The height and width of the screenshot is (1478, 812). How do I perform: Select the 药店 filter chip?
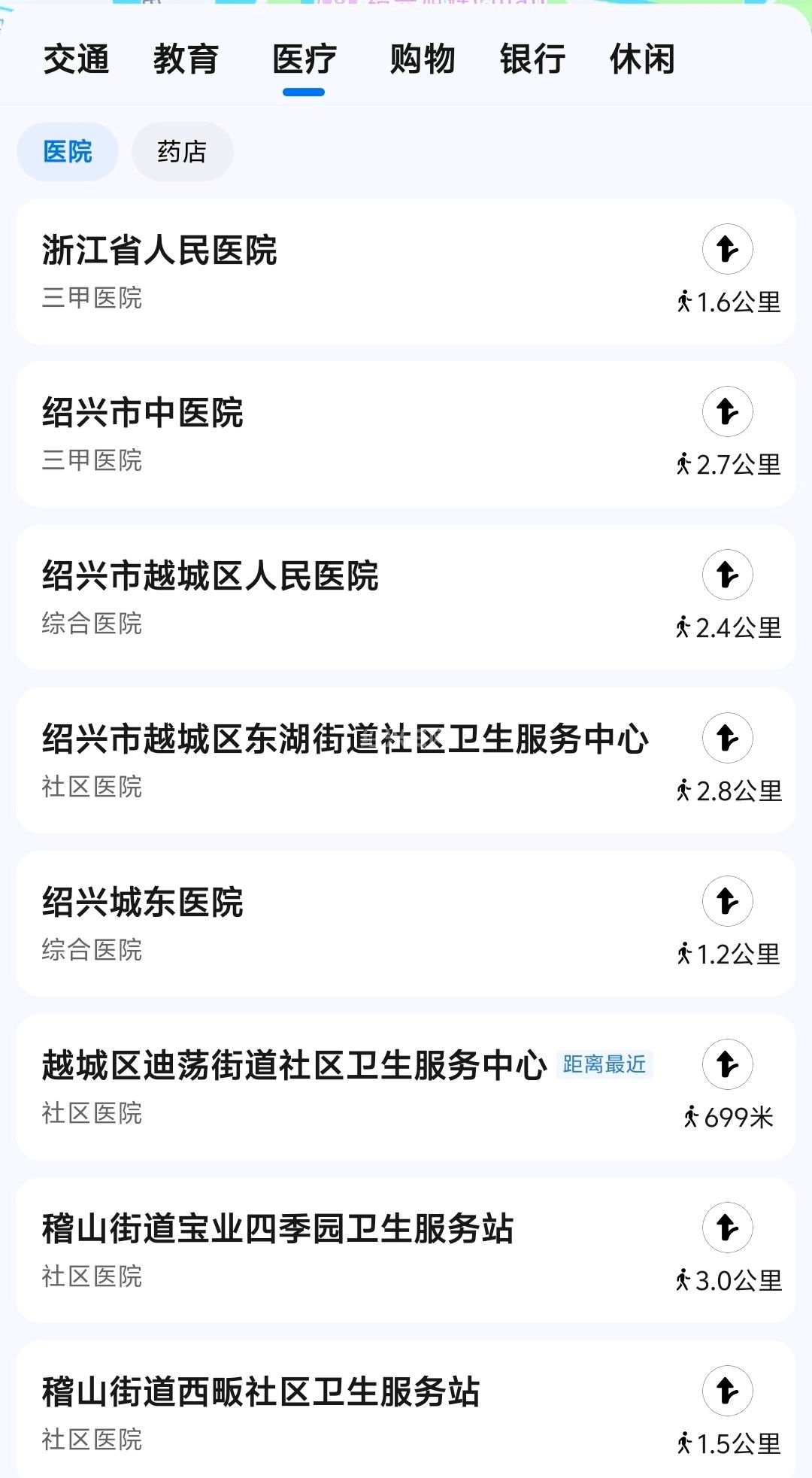pyautogui.click(x=182, y=152)
